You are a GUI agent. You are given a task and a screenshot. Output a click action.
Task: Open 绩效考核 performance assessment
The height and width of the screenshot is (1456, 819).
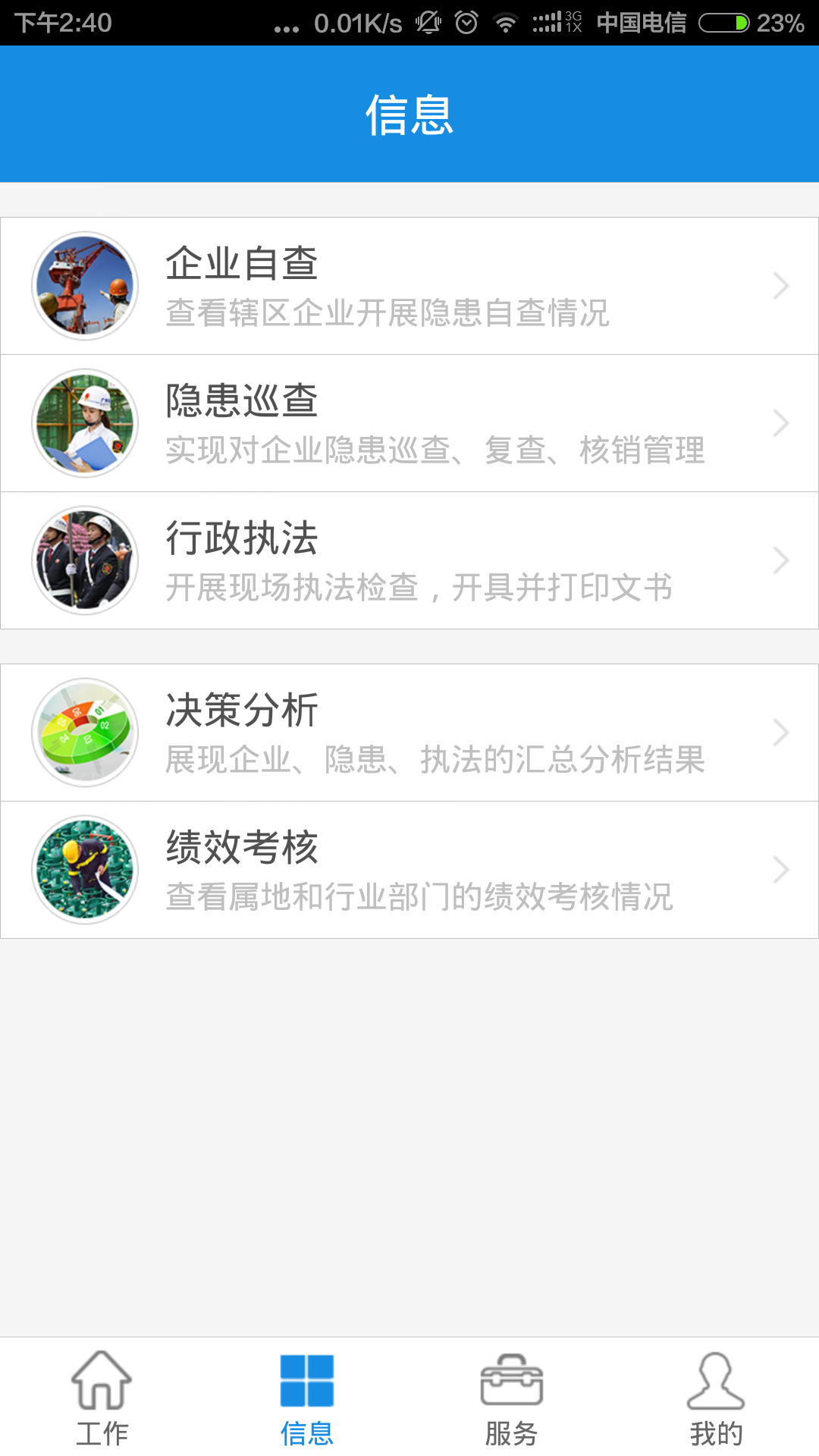click(x=409, y=870)
